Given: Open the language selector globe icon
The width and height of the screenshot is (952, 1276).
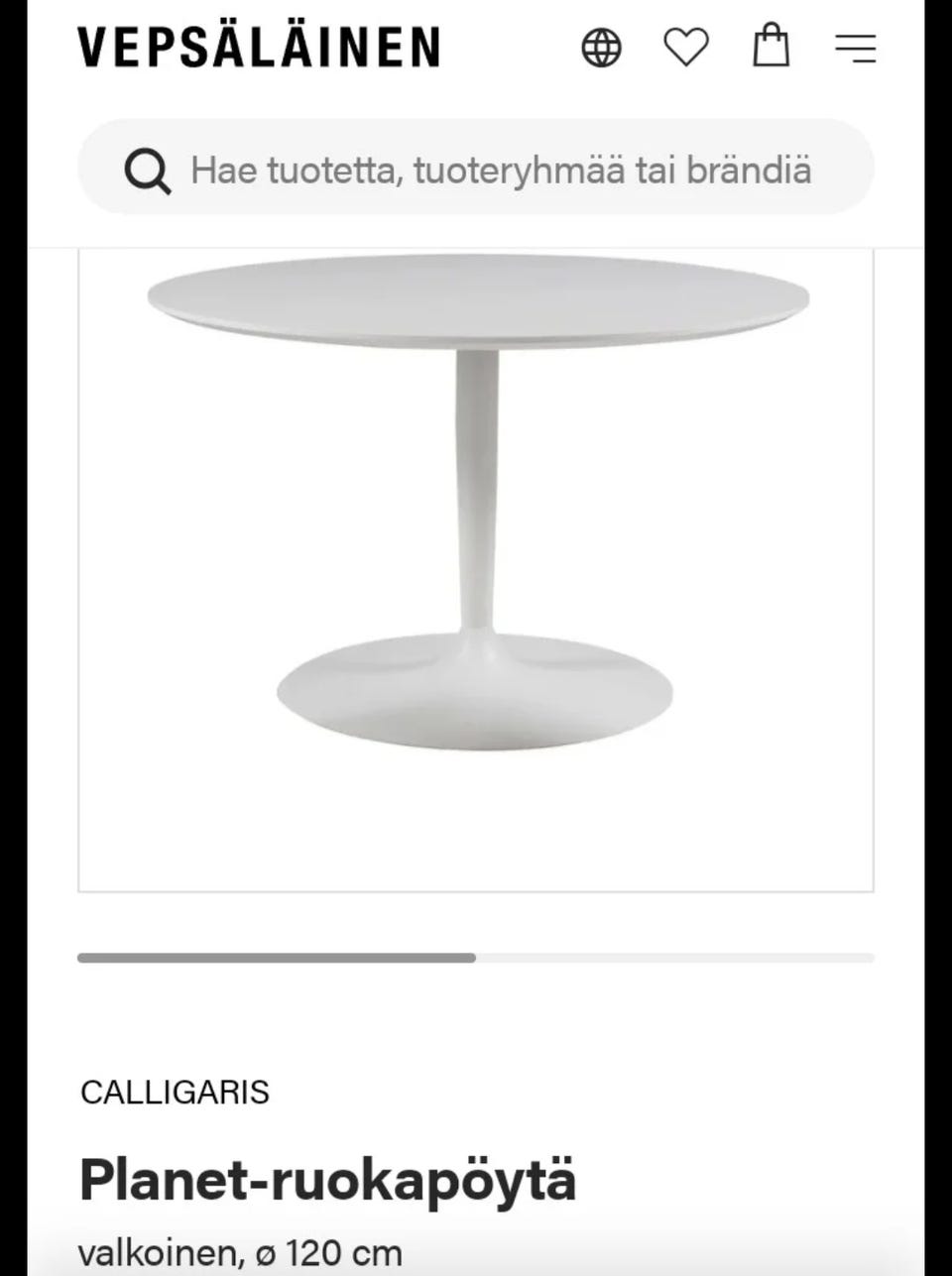Looking at the screenshot, I should click(601, 48).
